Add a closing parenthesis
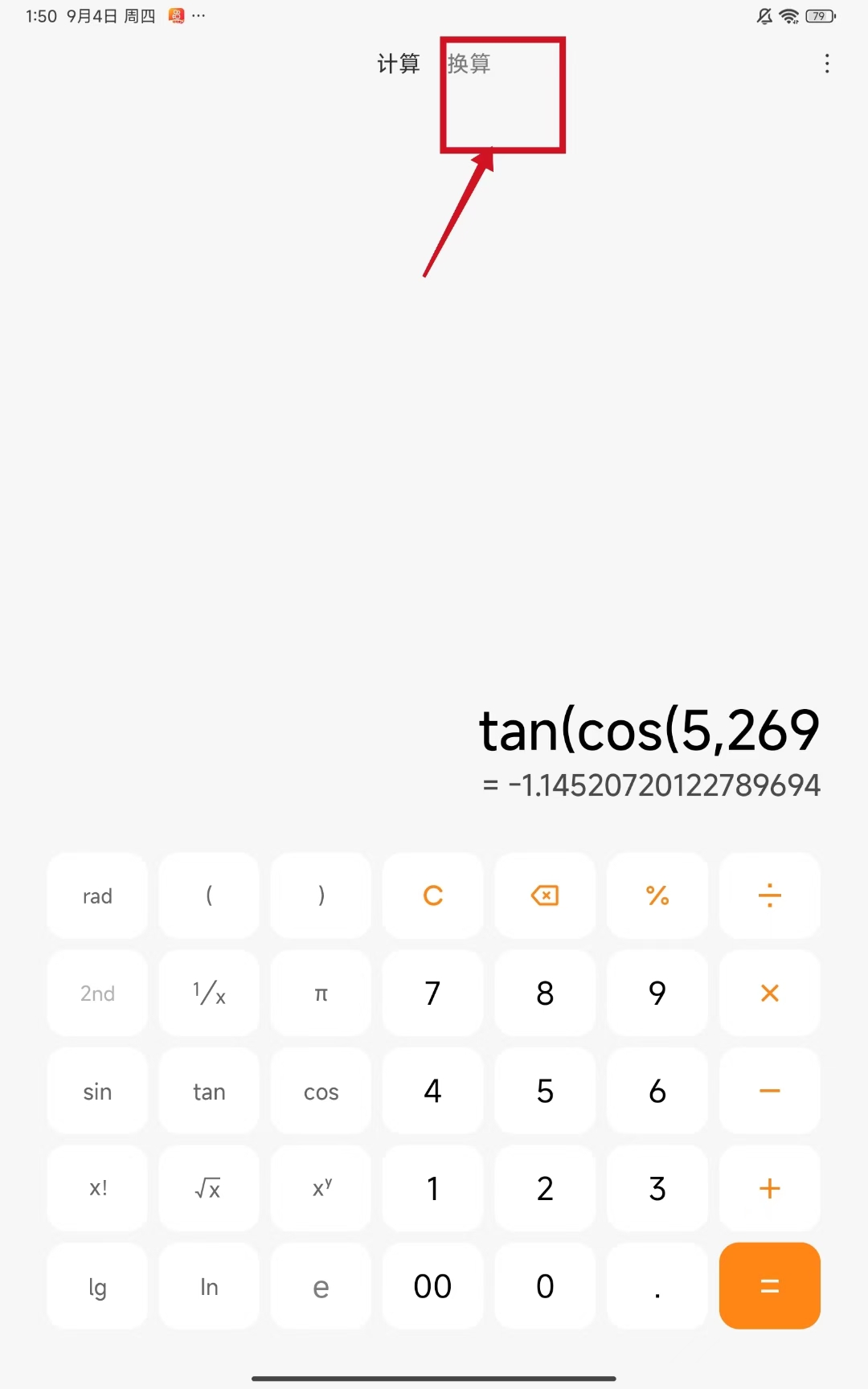 (x=321, y=895)
